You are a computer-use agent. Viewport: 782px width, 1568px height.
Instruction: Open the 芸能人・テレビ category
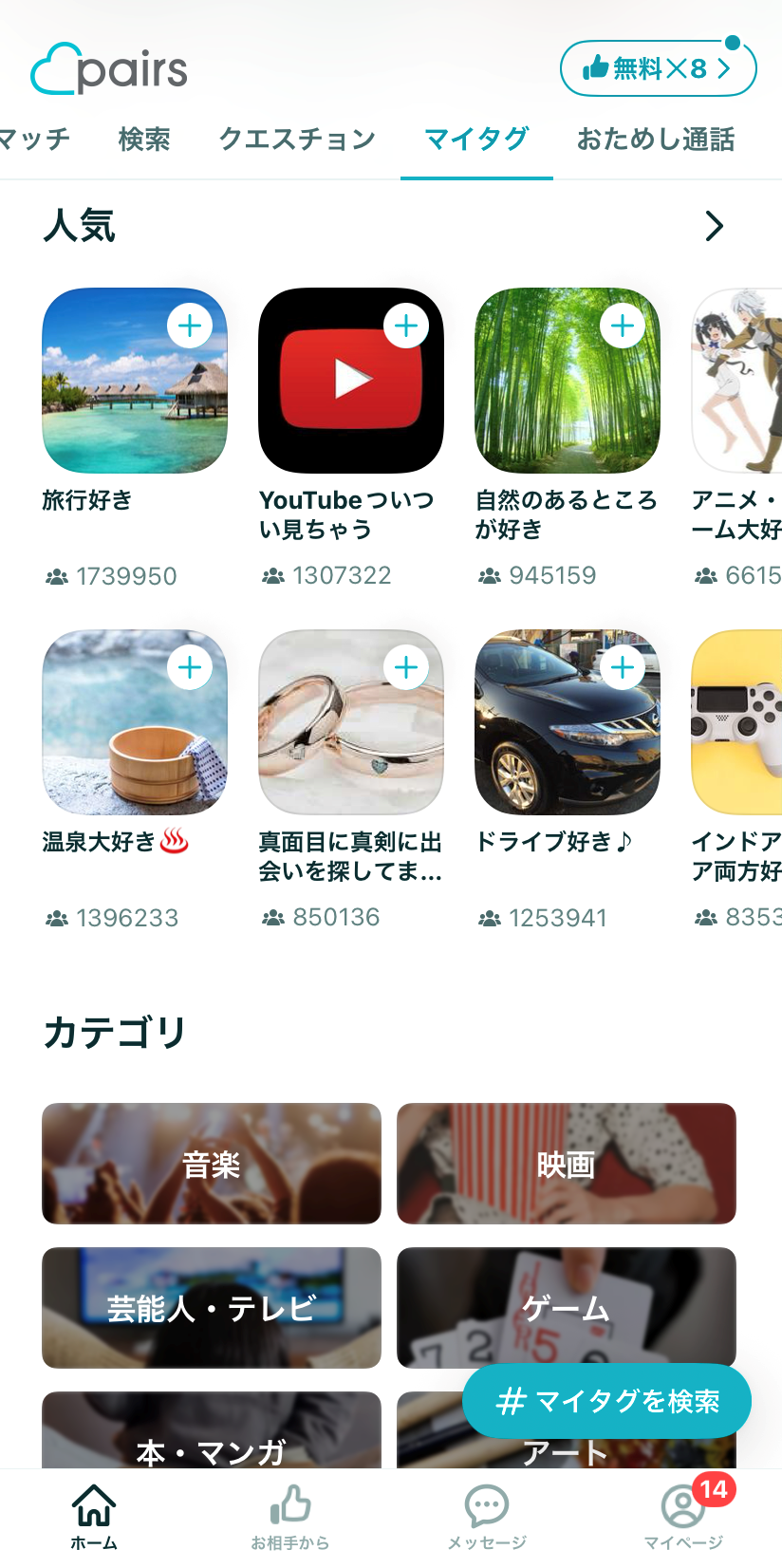click(x=212, y=1308)
